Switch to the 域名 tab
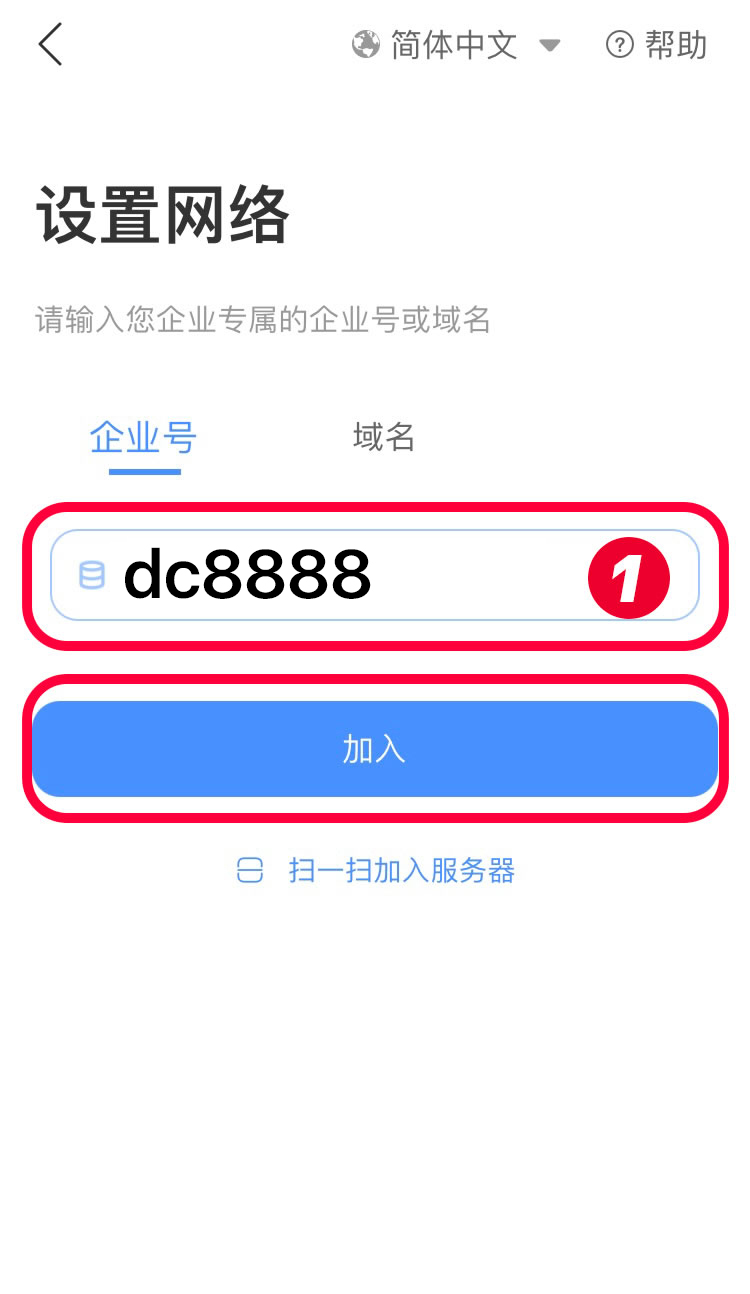 click(x=384, y=437)
